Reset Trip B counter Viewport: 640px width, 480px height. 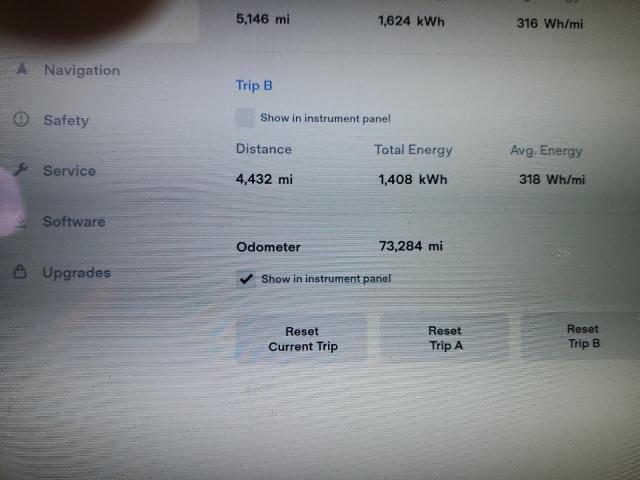pos(582,336)
